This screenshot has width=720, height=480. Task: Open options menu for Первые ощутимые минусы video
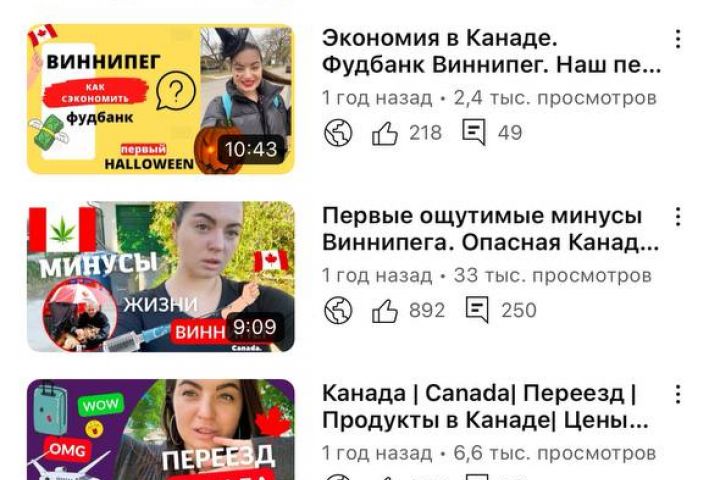(x=679, y=217)
